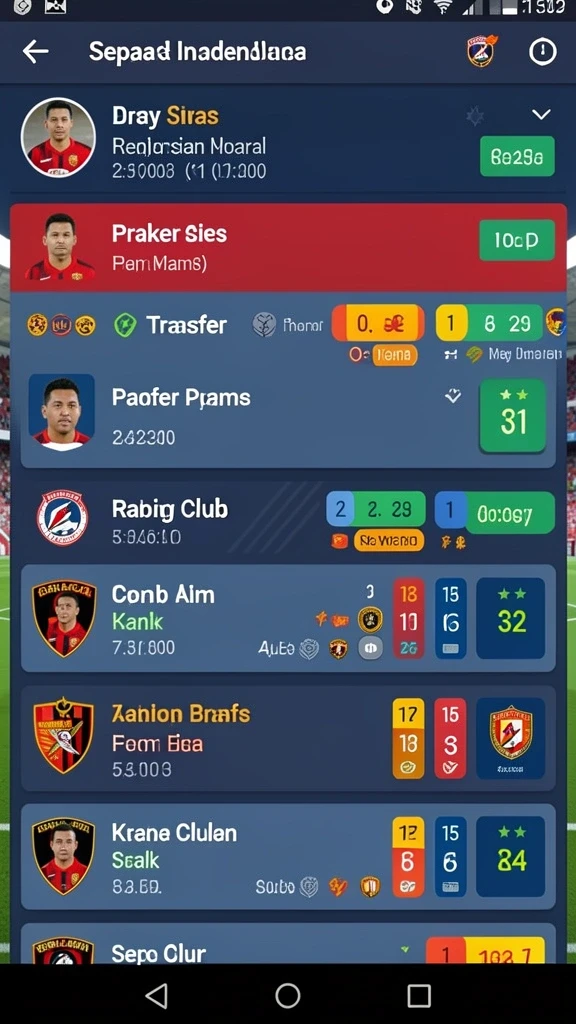This screenshot has height=1024, width=576.
Task: Open the info icon in the app bar
Action: (x=542, y=52)
